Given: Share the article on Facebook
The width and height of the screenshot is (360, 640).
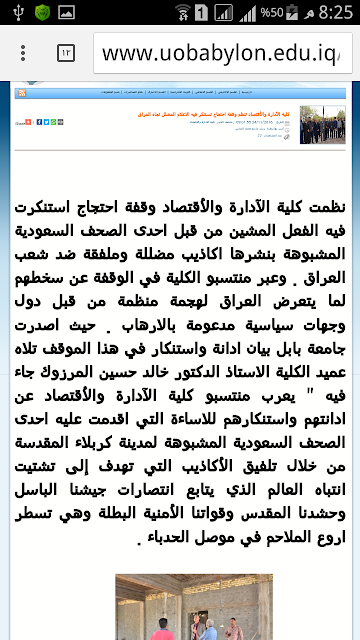Looking at the screenshot, I should pyautogui.click(x=40, y=122).
